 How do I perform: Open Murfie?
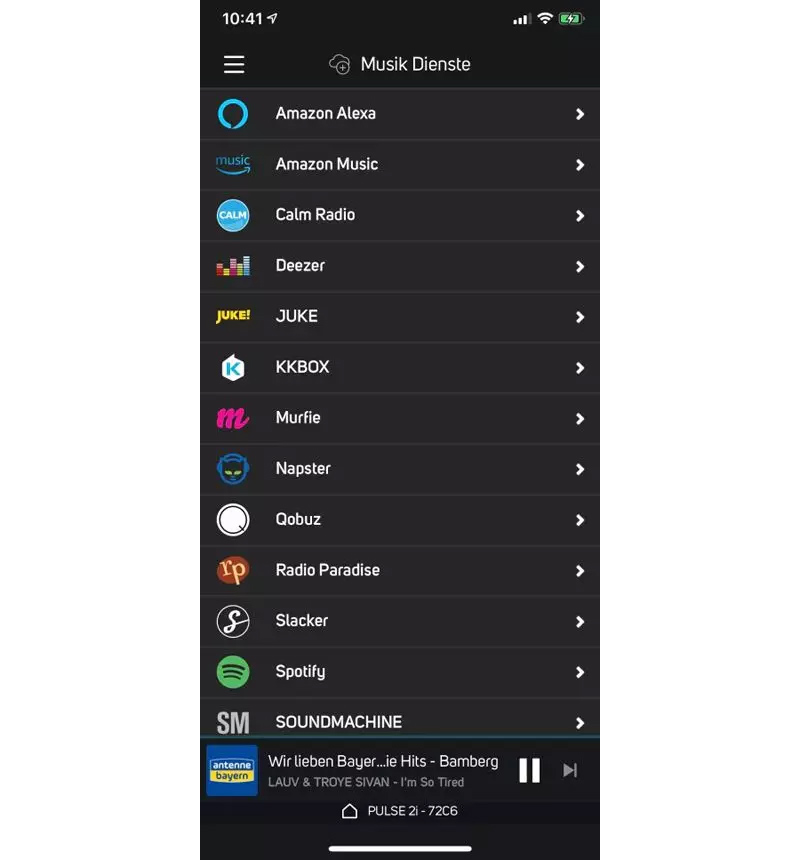coord(400,418)
